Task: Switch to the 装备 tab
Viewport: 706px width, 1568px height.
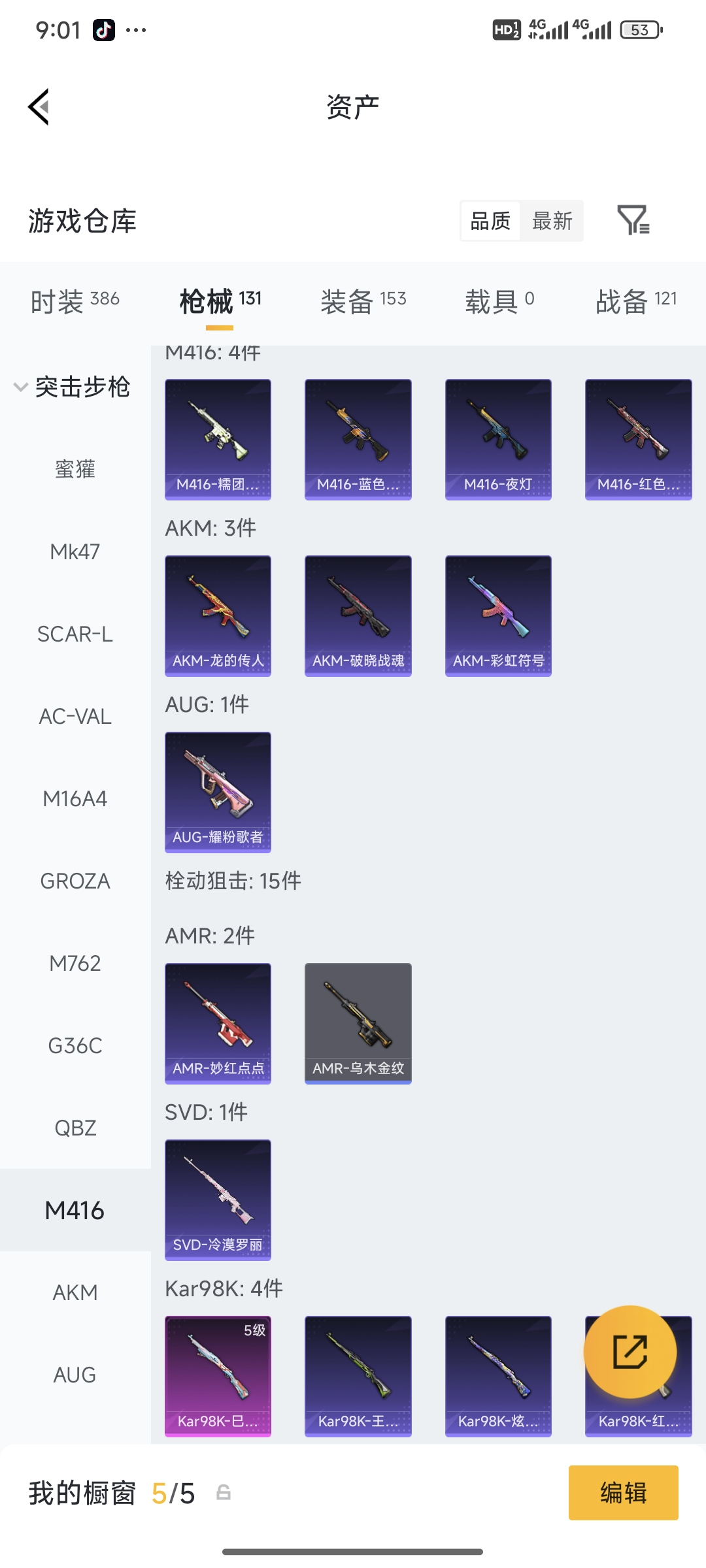Action: pyautogui.click(x=363, y=301)
